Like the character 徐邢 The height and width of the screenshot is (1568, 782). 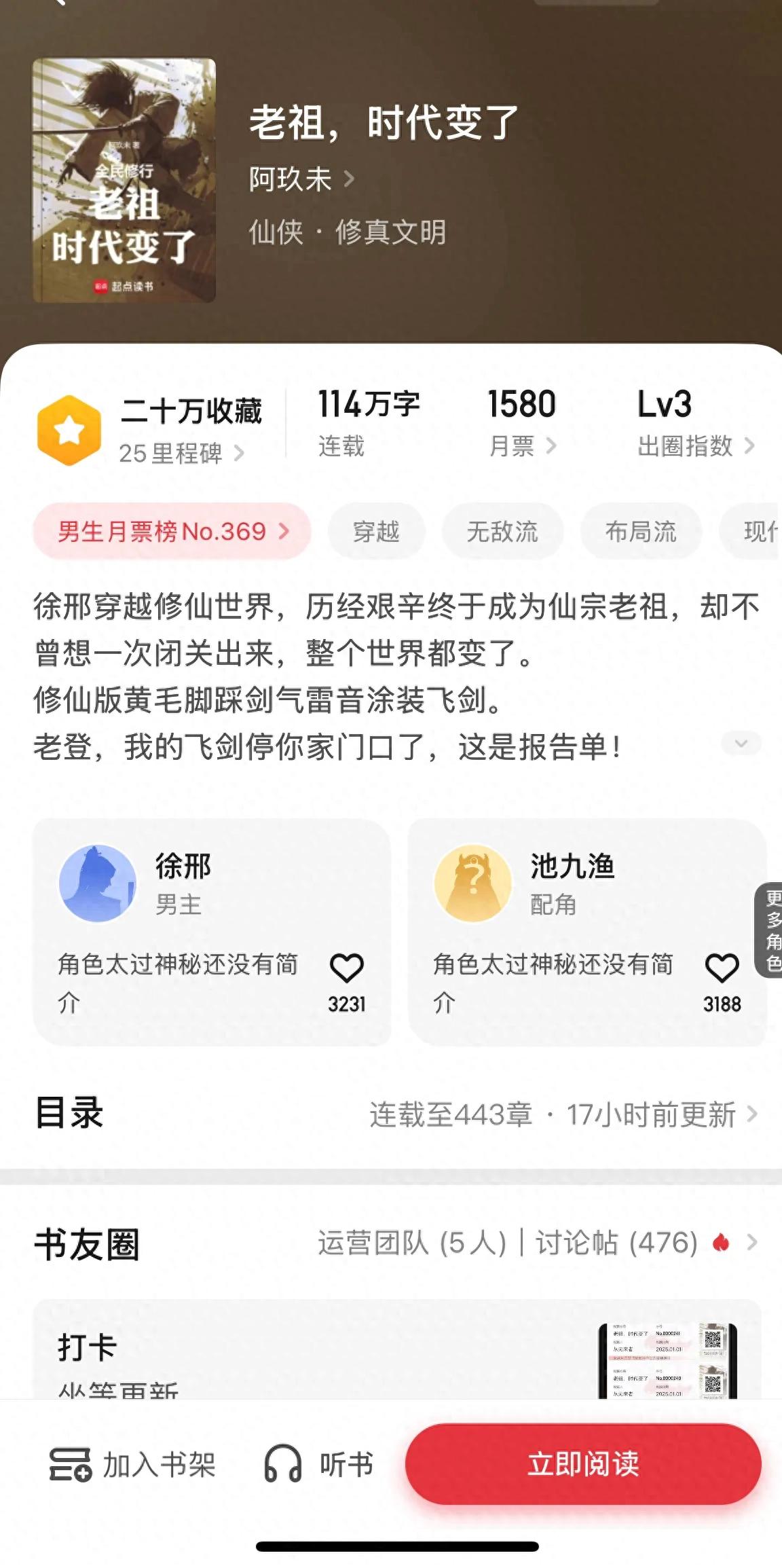(x=346, y=969)
